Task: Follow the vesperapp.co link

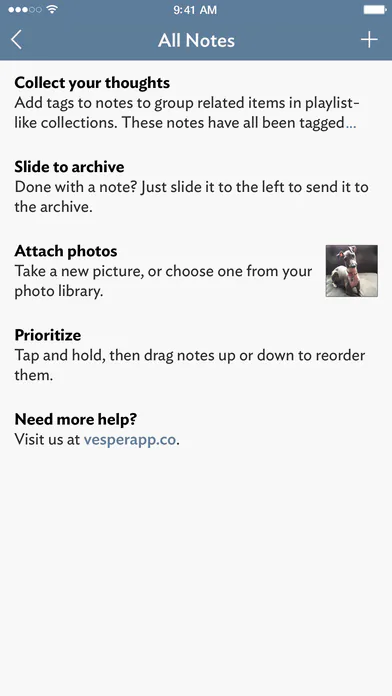Action: pos(130,440)
